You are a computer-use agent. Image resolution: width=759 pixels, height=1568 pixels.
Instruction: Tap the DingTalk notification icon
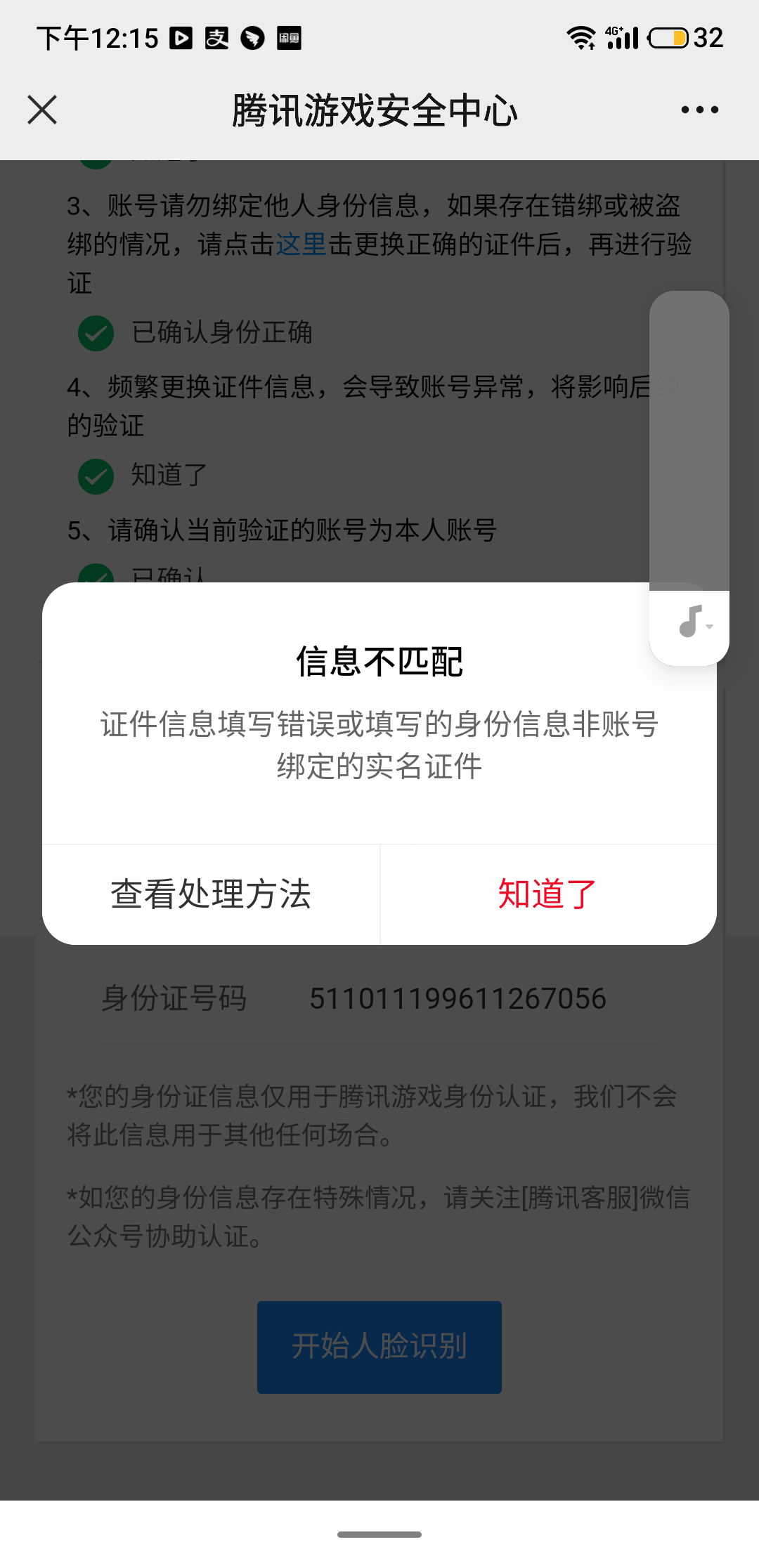251,38
